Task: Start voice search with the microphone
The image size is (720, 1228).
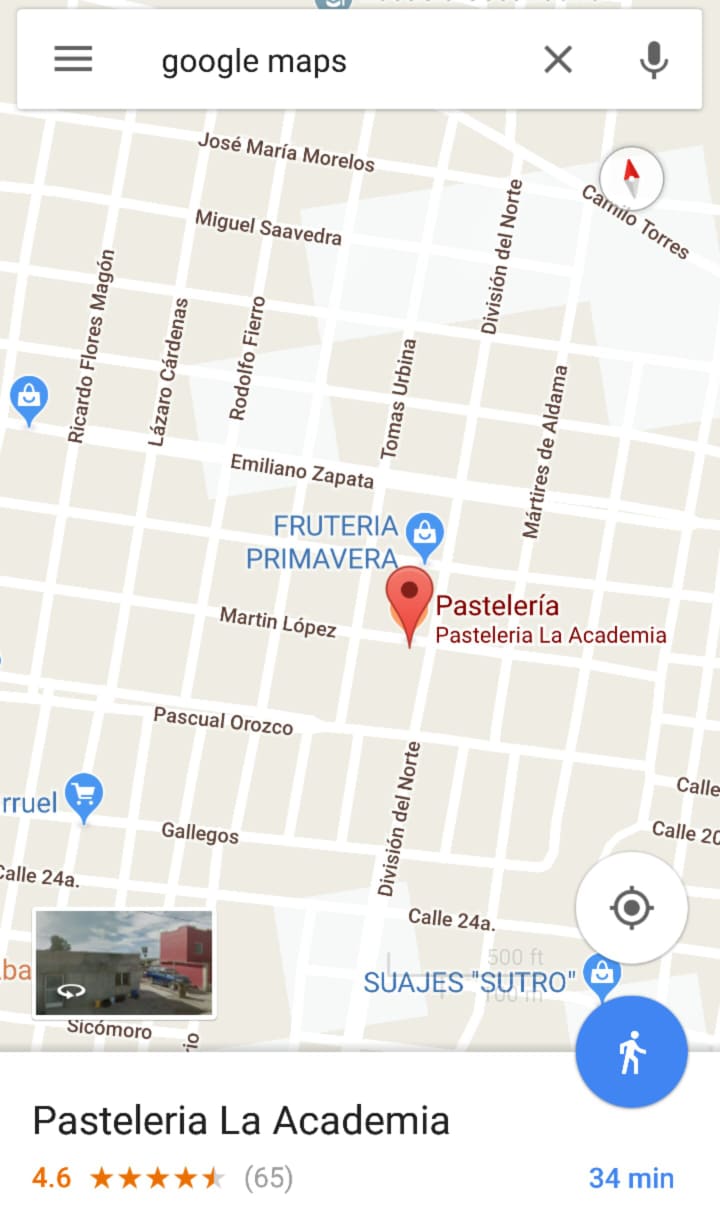Action: 653,60
